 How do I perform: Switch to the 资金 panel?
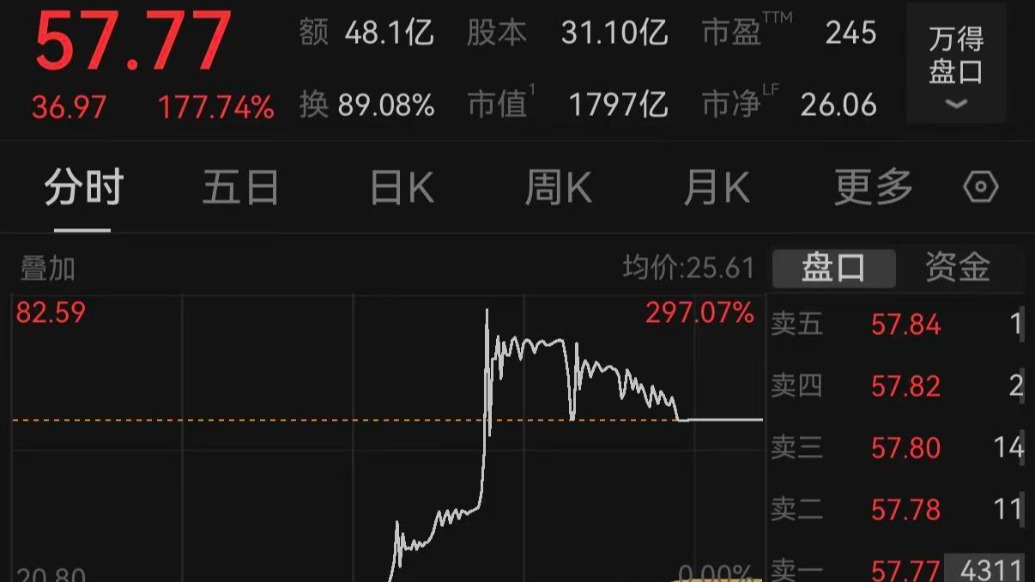coord(957,268)
